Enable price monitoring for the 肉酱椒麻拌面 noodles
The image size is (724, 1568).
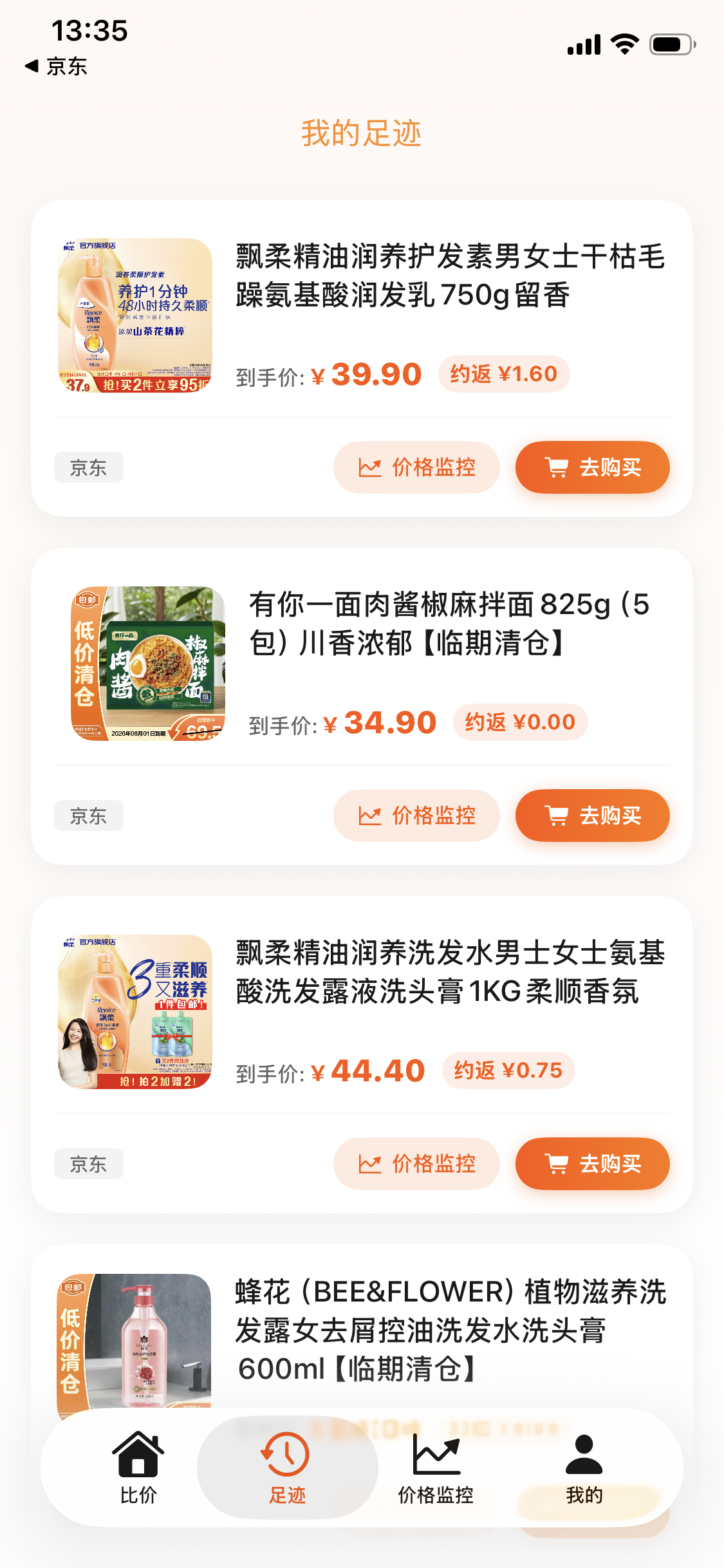(416, 815)
